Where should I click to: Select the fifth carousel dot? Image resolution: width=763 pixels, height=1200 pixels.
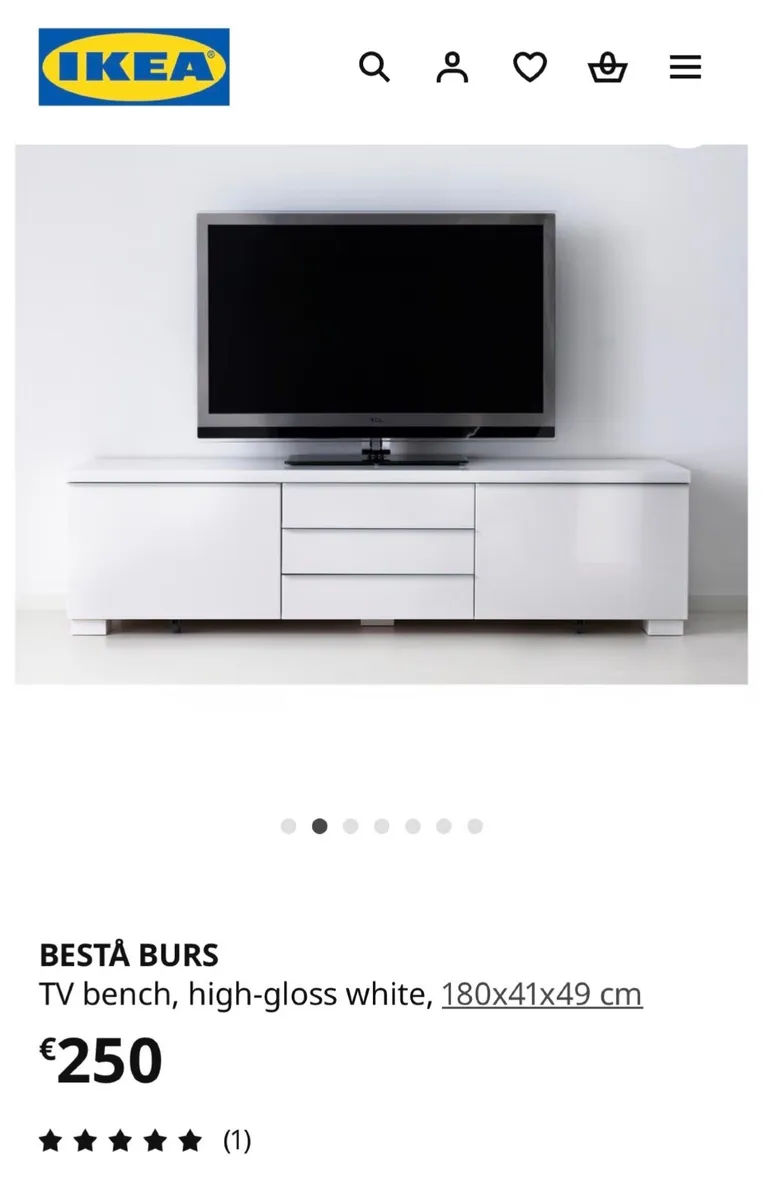pos(413,826)
